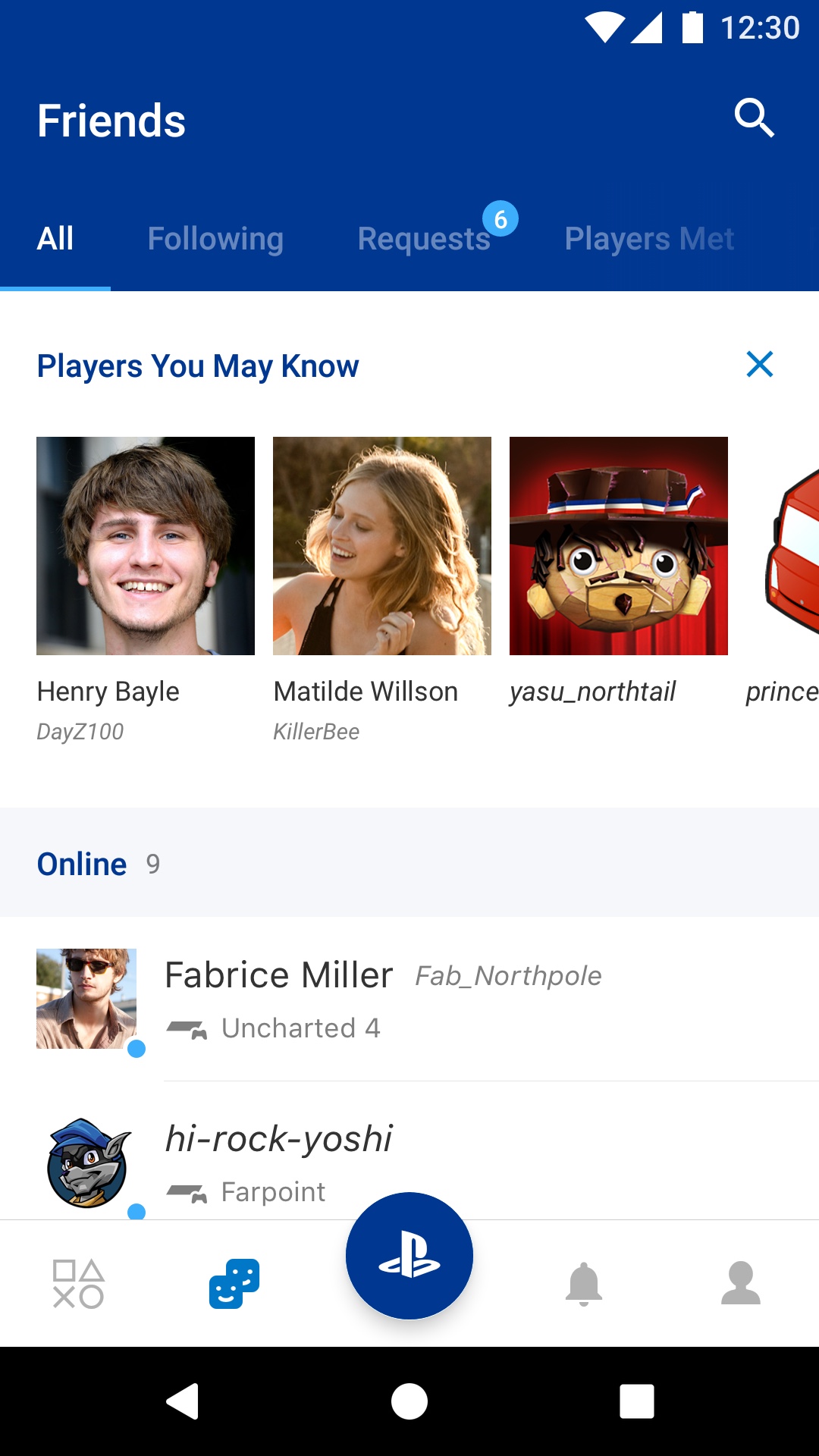Dismiss the Players You May Know section
The image size is (819, 1456).
(x=759, y=365)
